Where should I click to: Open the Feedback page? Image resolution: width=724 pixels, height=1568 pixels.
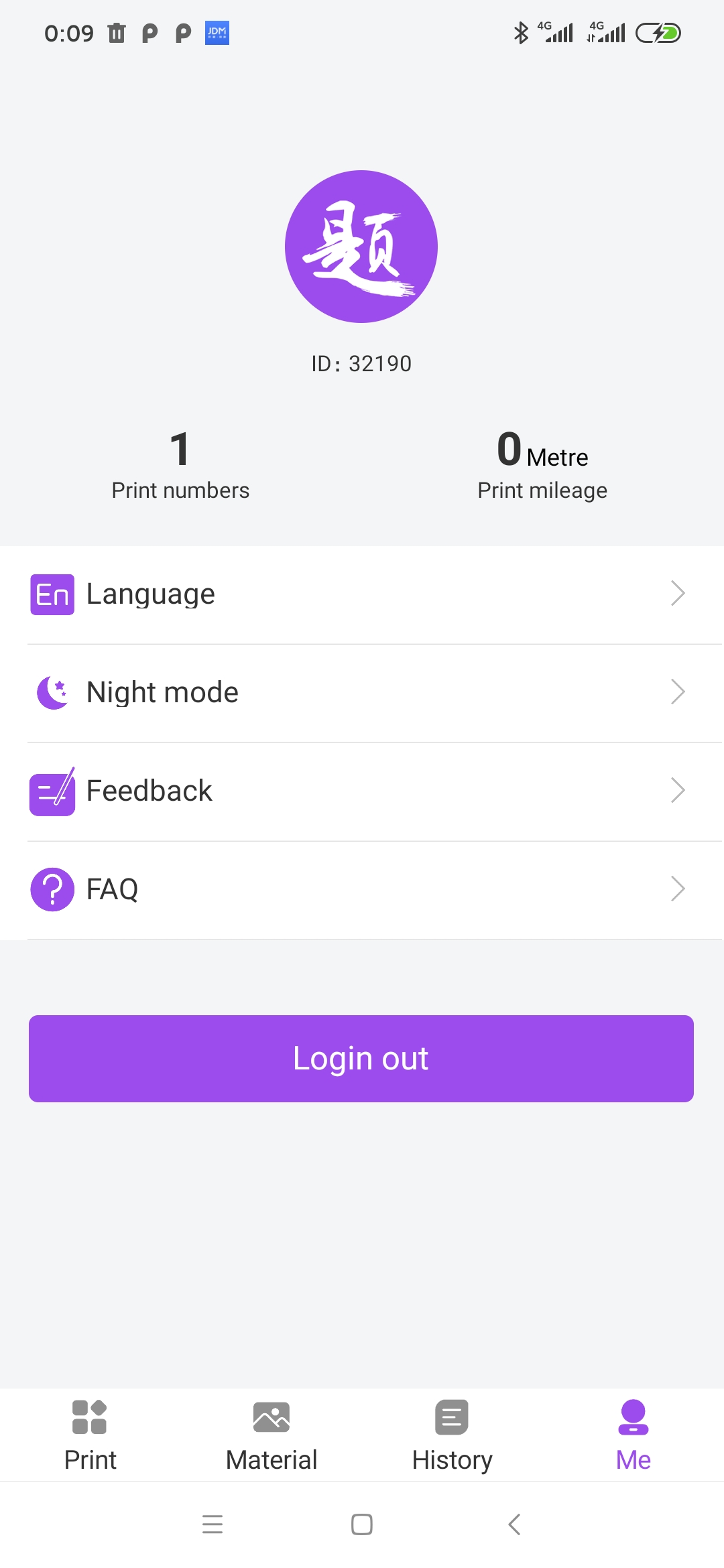point(362,791)
